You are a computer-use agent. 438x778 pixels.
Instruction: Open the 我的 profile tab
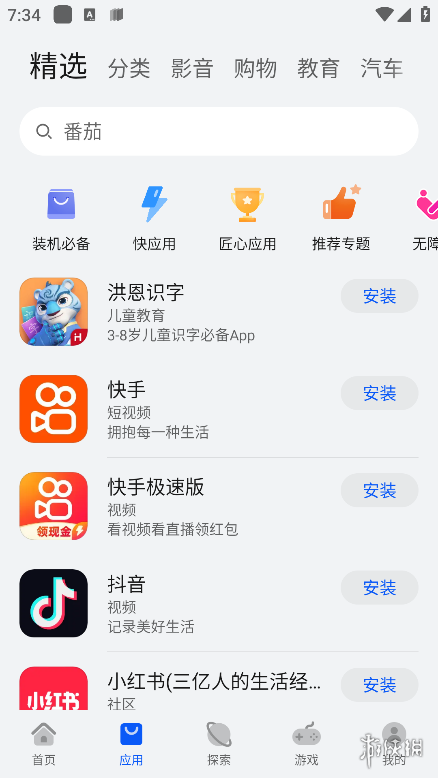click(x=394, y=743)
